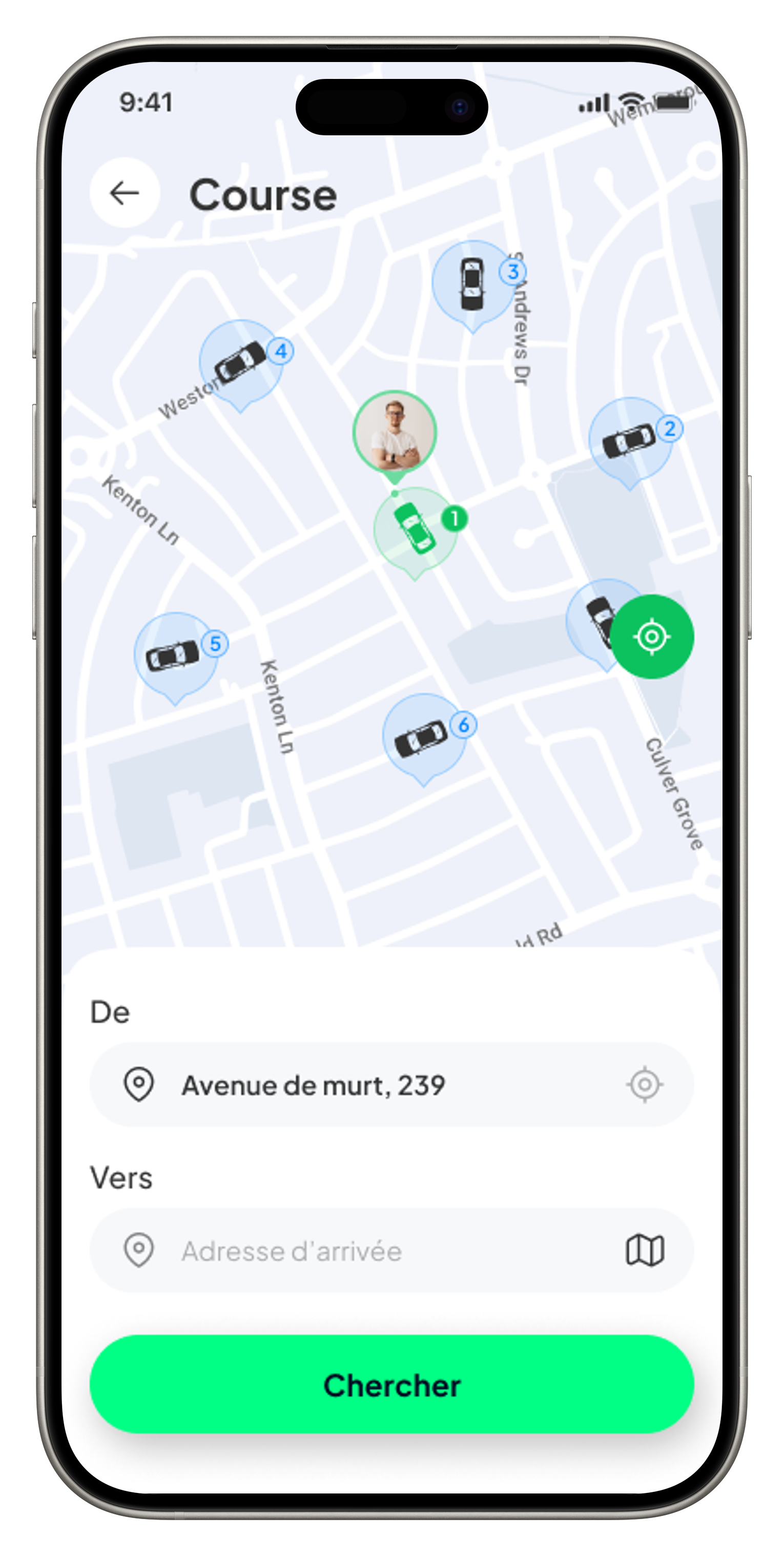This screenshot has height=1556, width=784.
Task: Use current location in the De field
Action: tap(645, 1085)
